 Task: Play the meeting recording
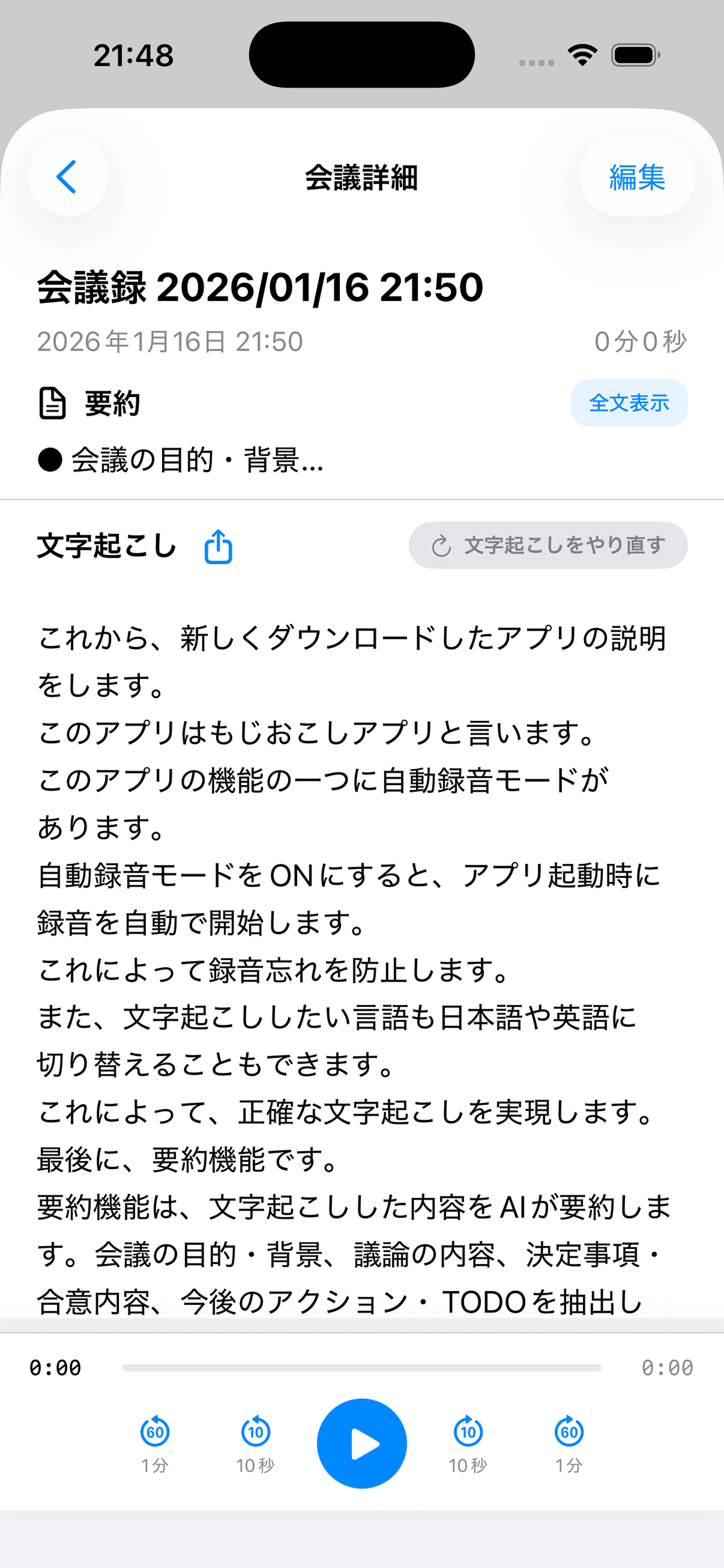click(x=361, y=1443)
